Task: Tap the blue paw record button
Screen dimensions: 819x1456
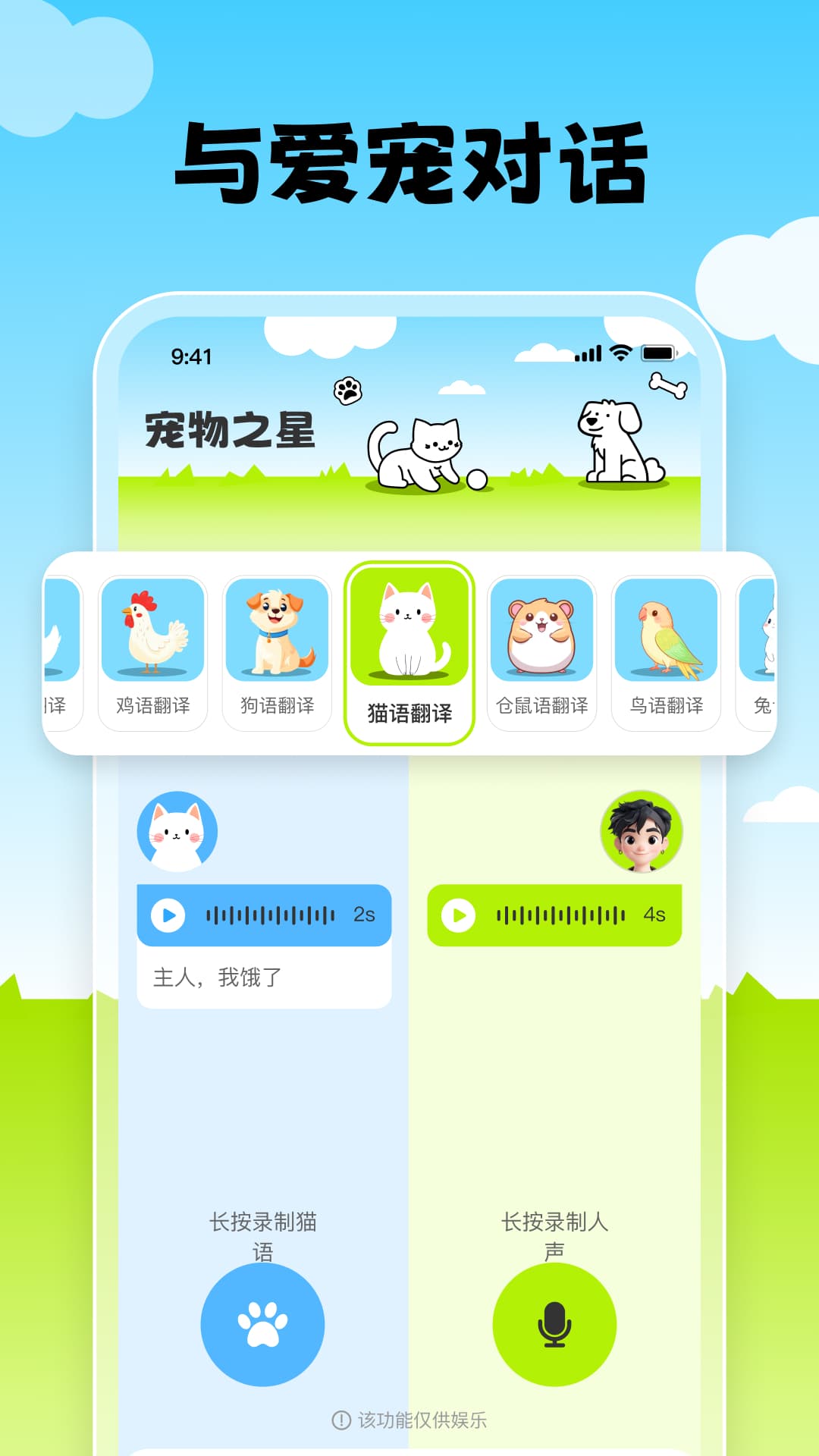Action: 262,1323
